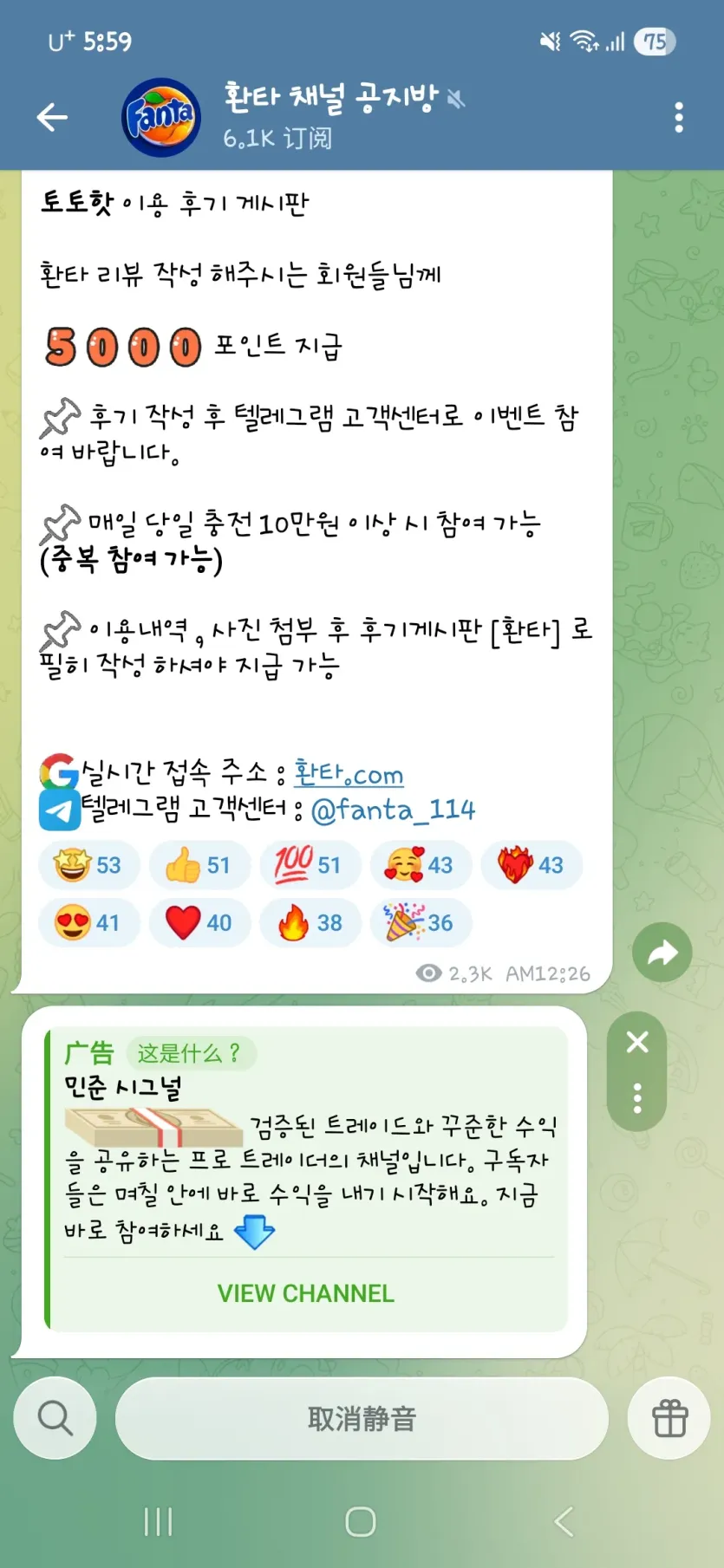
Task: Open the 환타.com link
Action: click(x=349, y=772)
